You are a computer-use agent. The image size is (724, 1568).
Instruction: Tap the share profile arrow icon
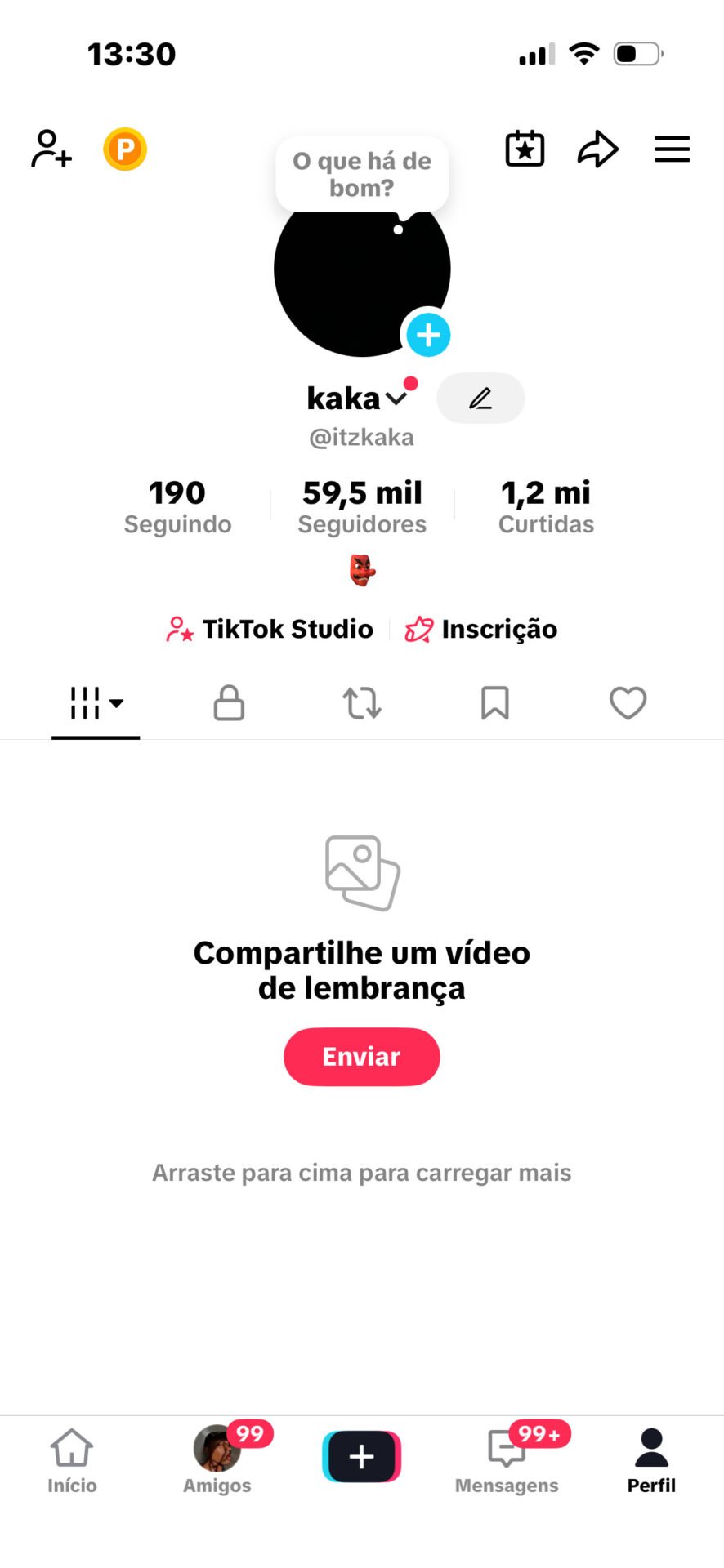(597, 149)
